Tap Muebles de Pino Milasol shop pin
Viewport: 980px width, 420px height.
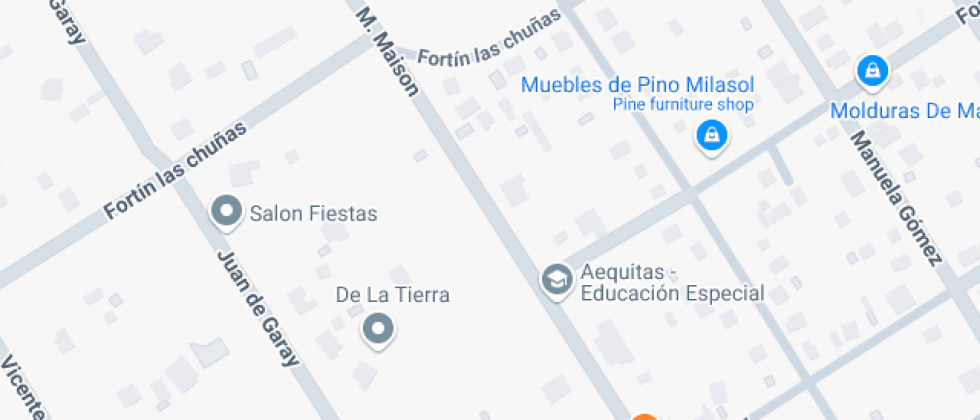[711, 133]
